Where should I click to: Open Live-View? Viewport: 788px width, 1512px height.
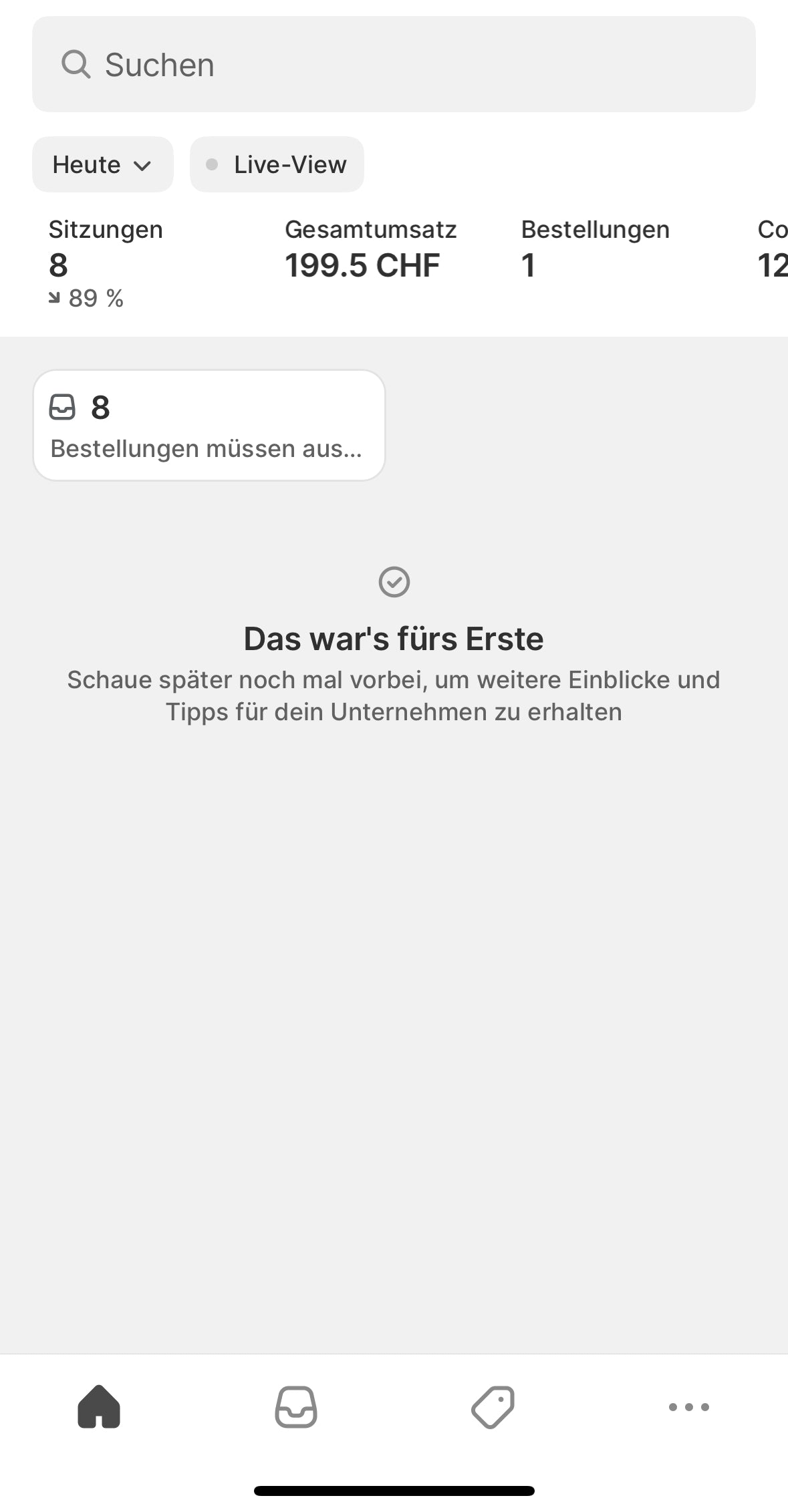(277, 164)
